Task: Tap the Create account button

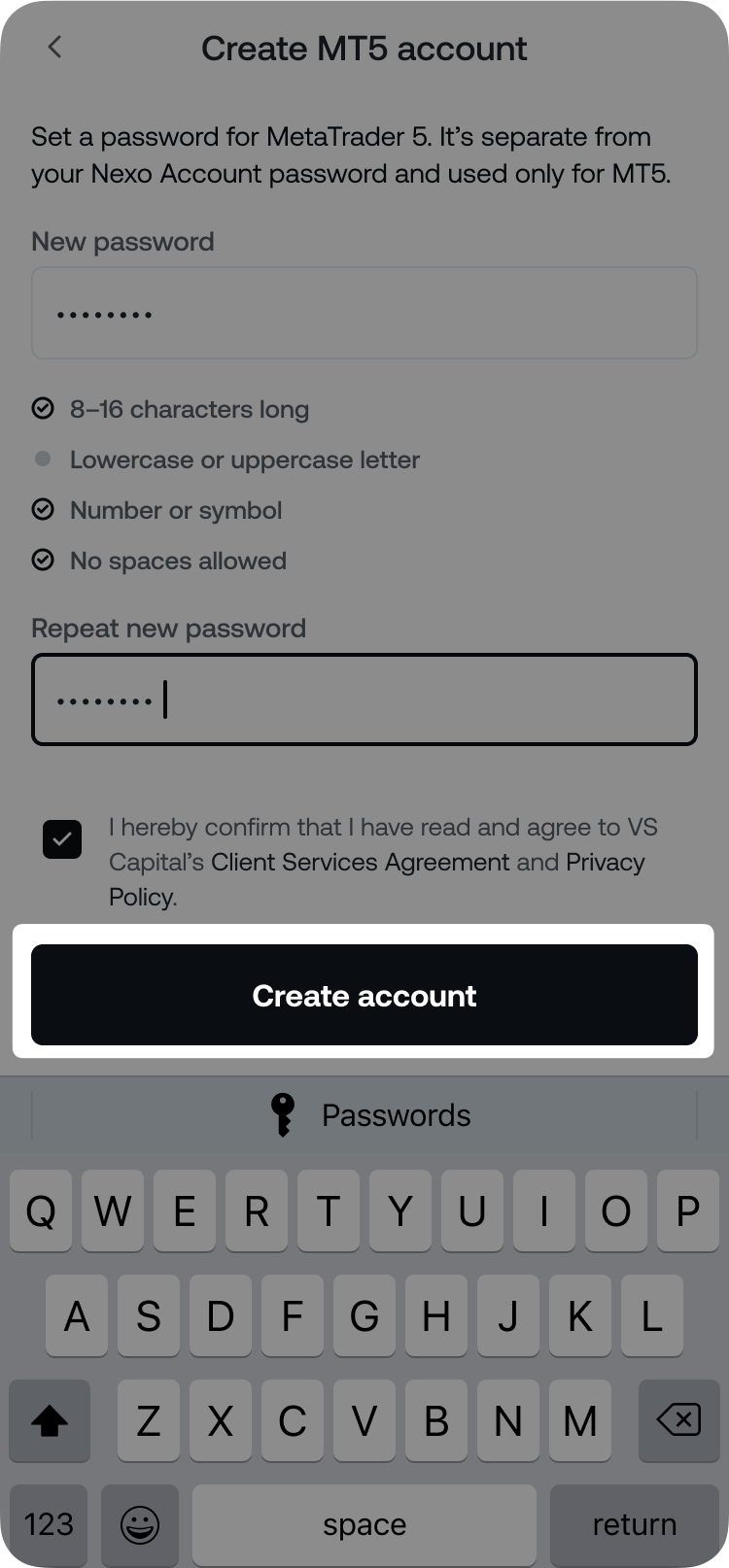Action: tap(364, 995)
